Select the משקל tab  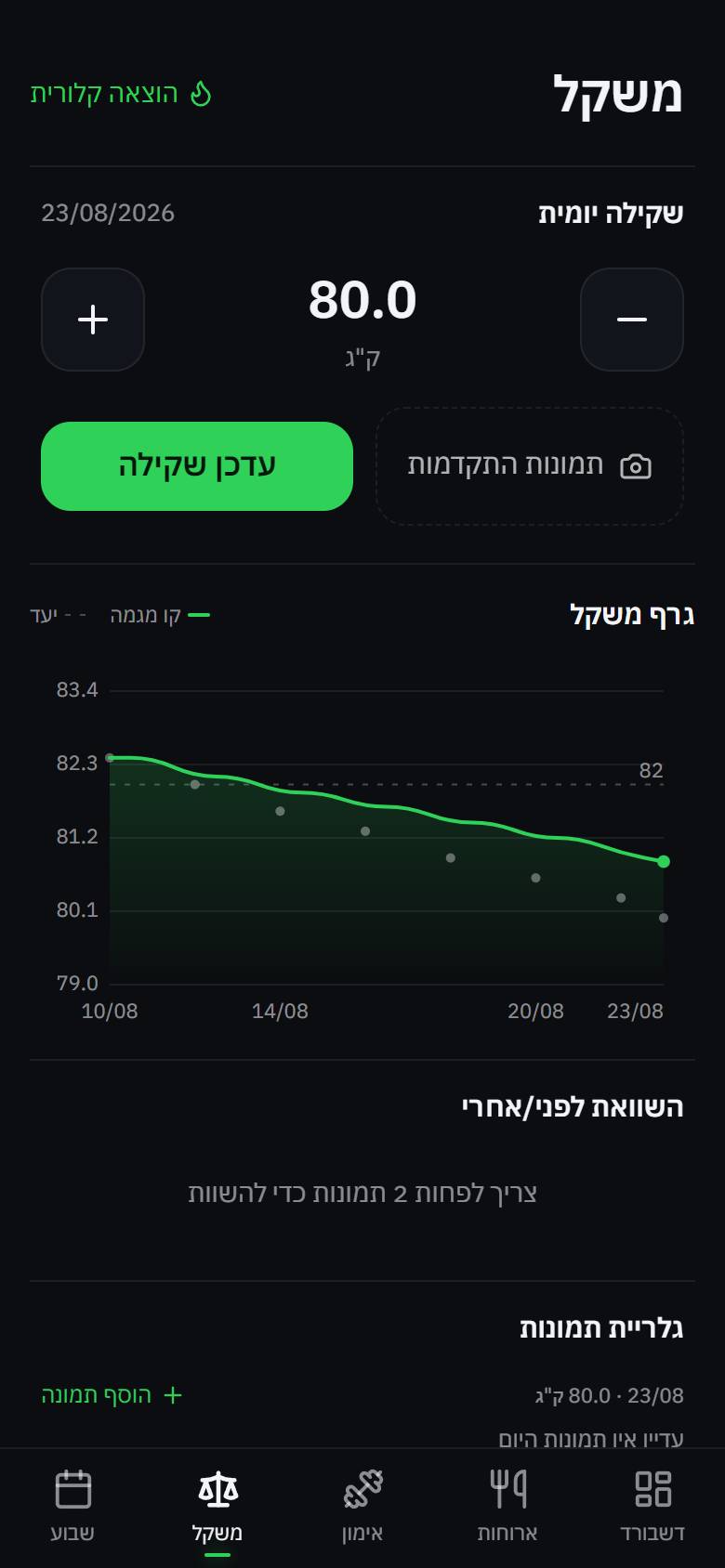[217, 1507]
